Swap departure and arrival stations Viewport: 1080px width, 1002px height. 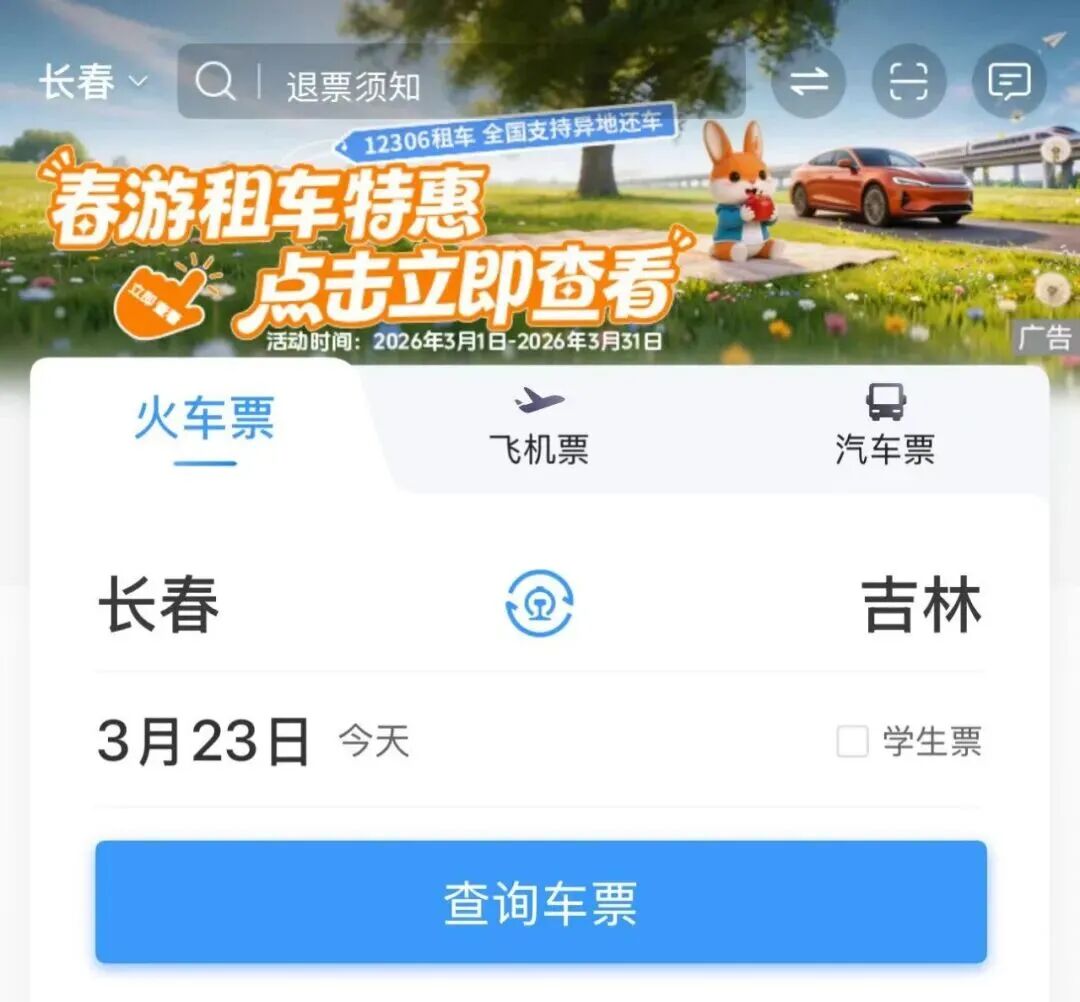(539, 604)
